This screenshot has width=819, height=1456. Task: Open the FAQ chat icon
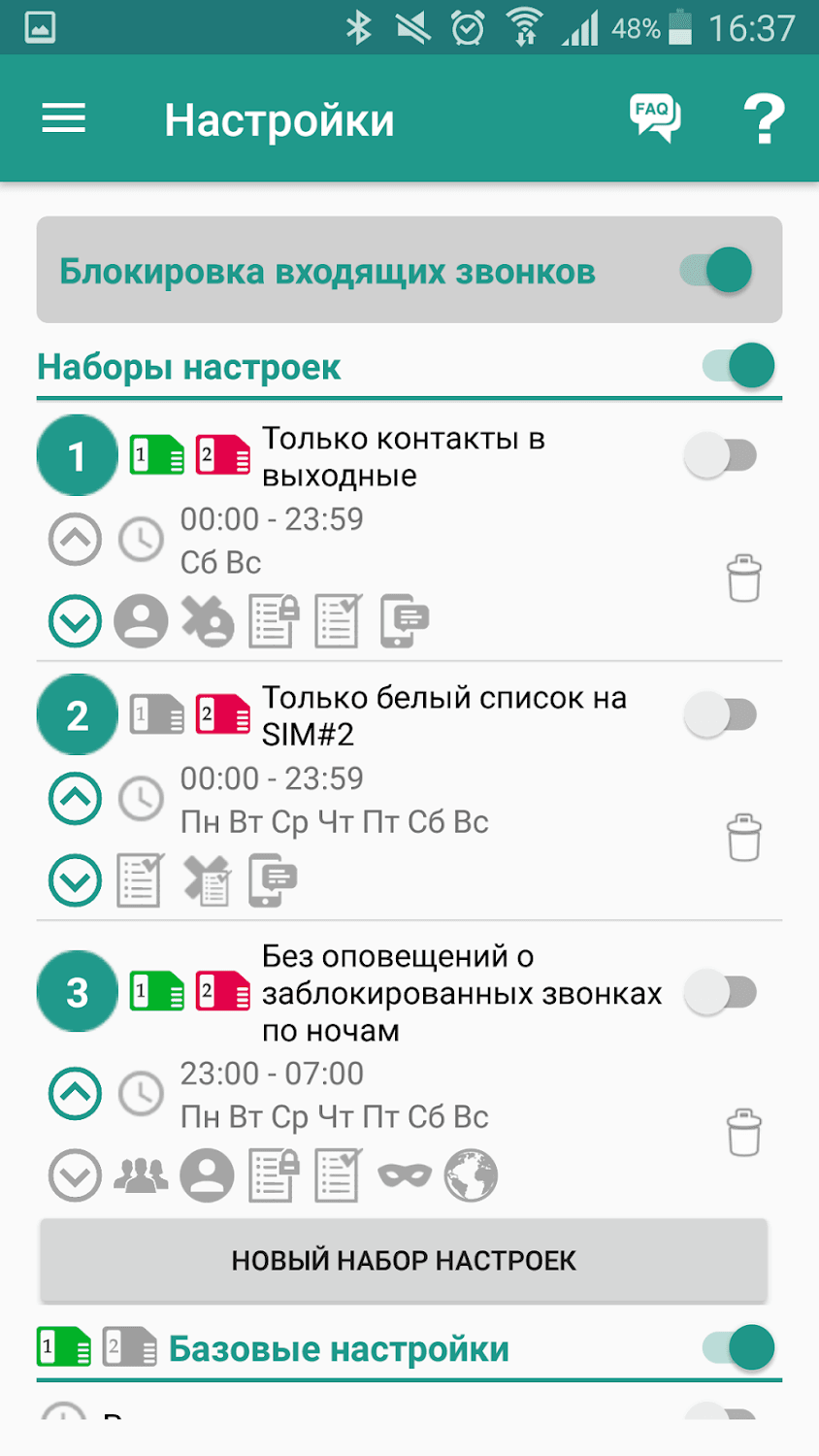click(x=654, y=119)
